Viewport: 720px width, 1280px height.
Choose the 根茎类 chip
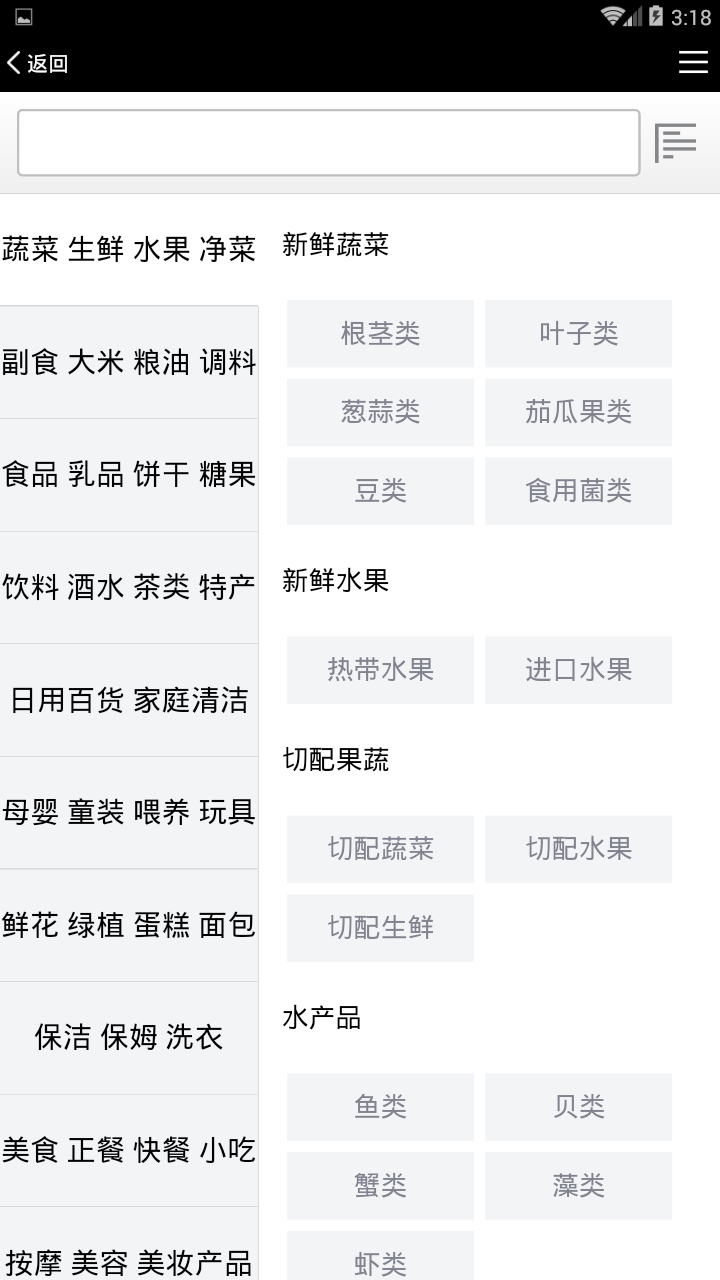point(380,333)
